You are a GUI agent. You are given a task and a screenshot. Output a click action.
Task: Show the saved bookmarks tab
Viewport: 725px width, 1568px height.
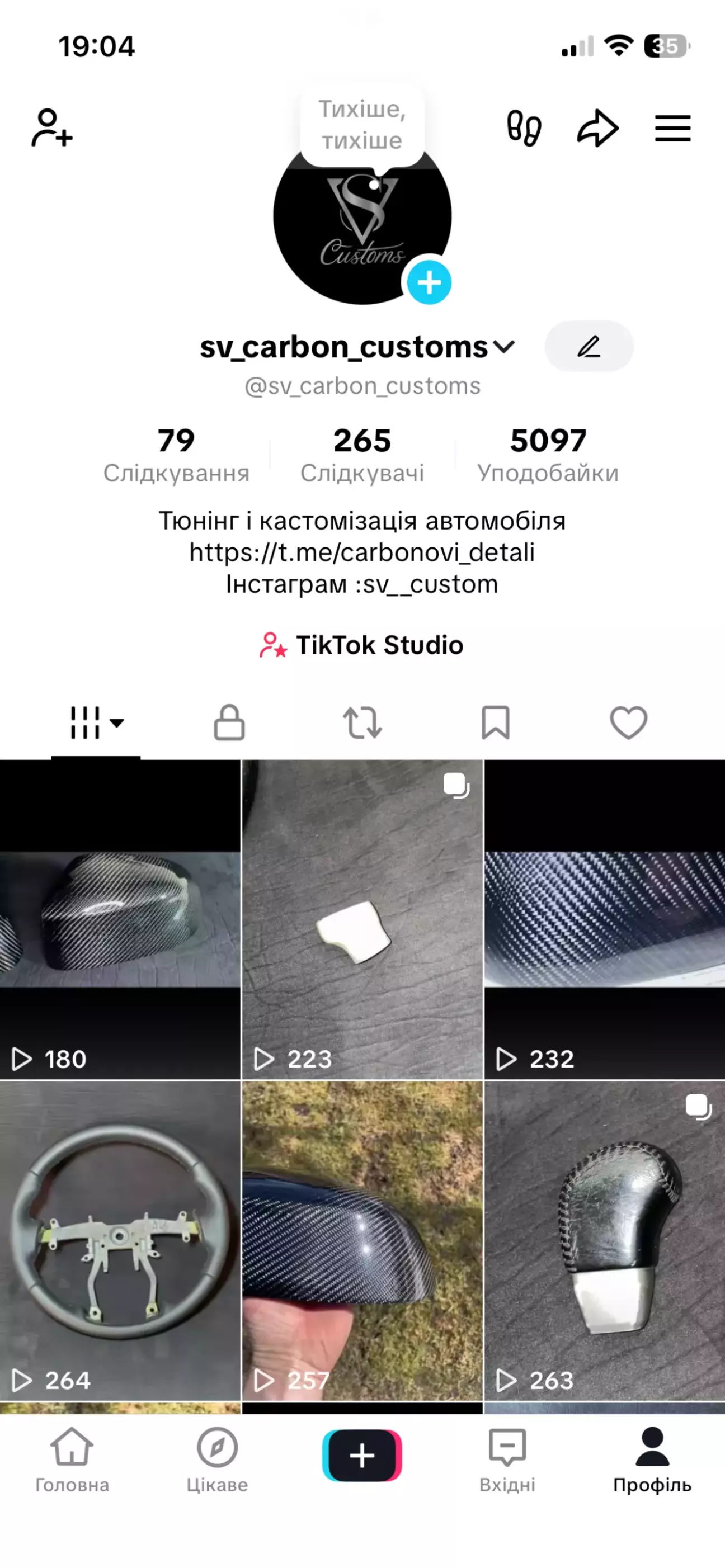tap(495, 722)
